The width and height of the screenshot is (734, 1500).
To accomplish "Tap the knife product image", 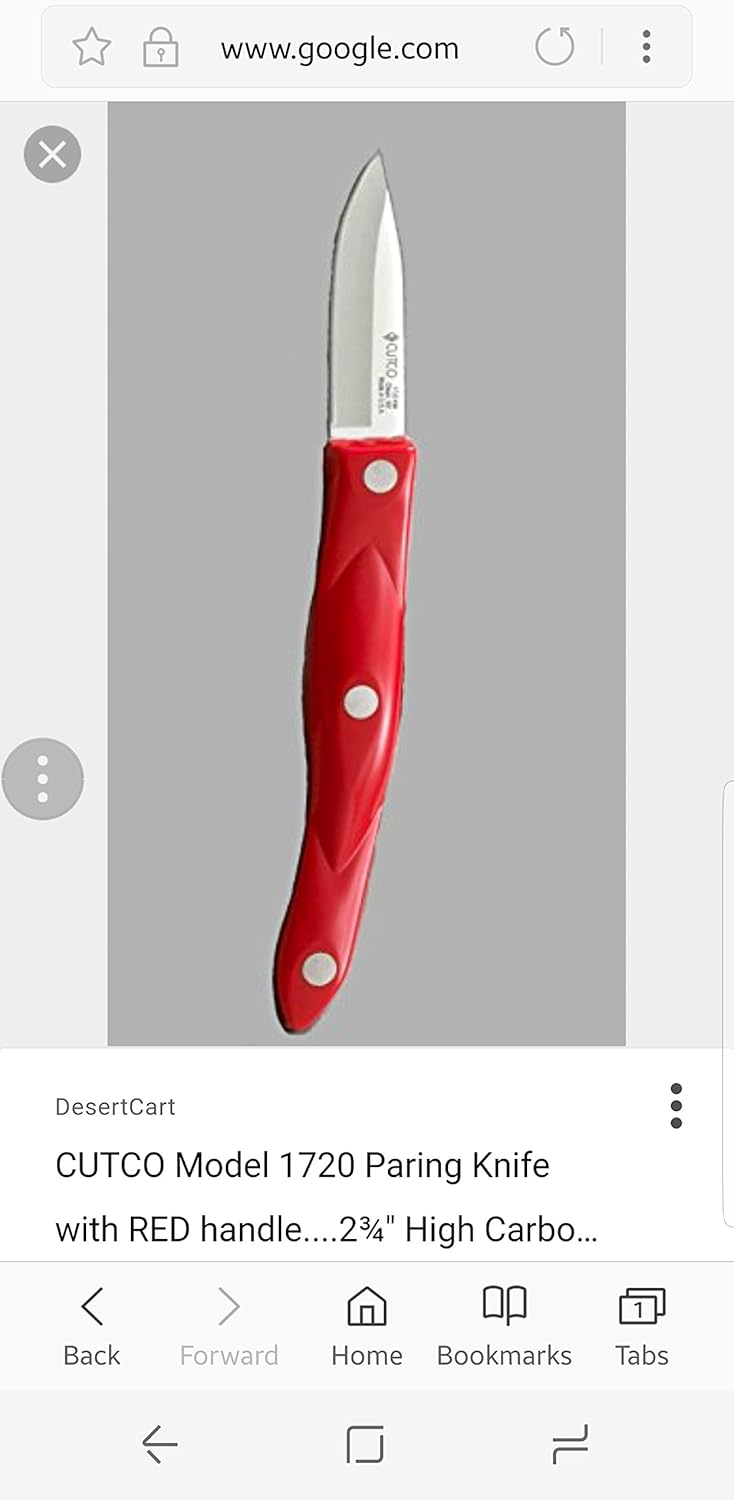I will [x=366, y=570].
